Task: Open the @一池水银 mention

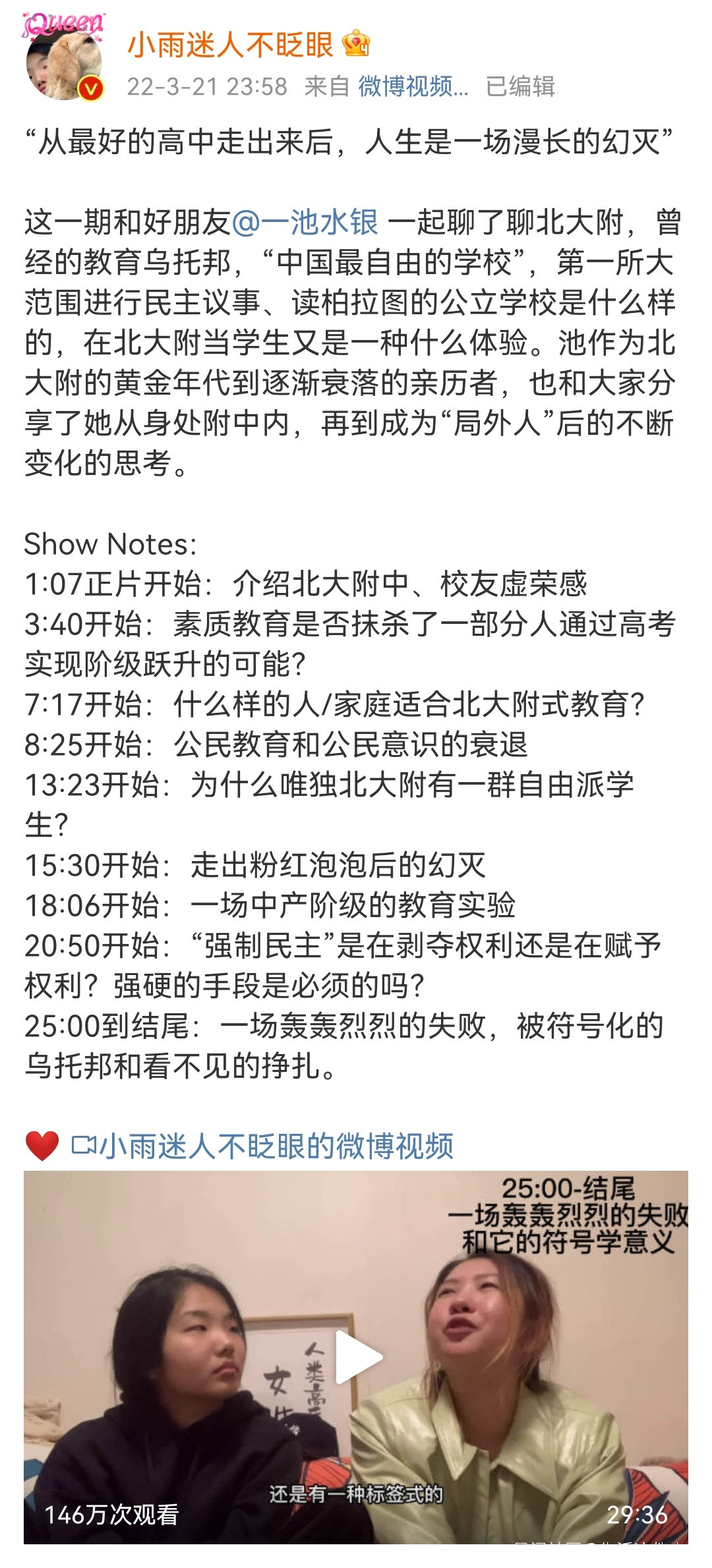Action: click(x=305, y=223)
